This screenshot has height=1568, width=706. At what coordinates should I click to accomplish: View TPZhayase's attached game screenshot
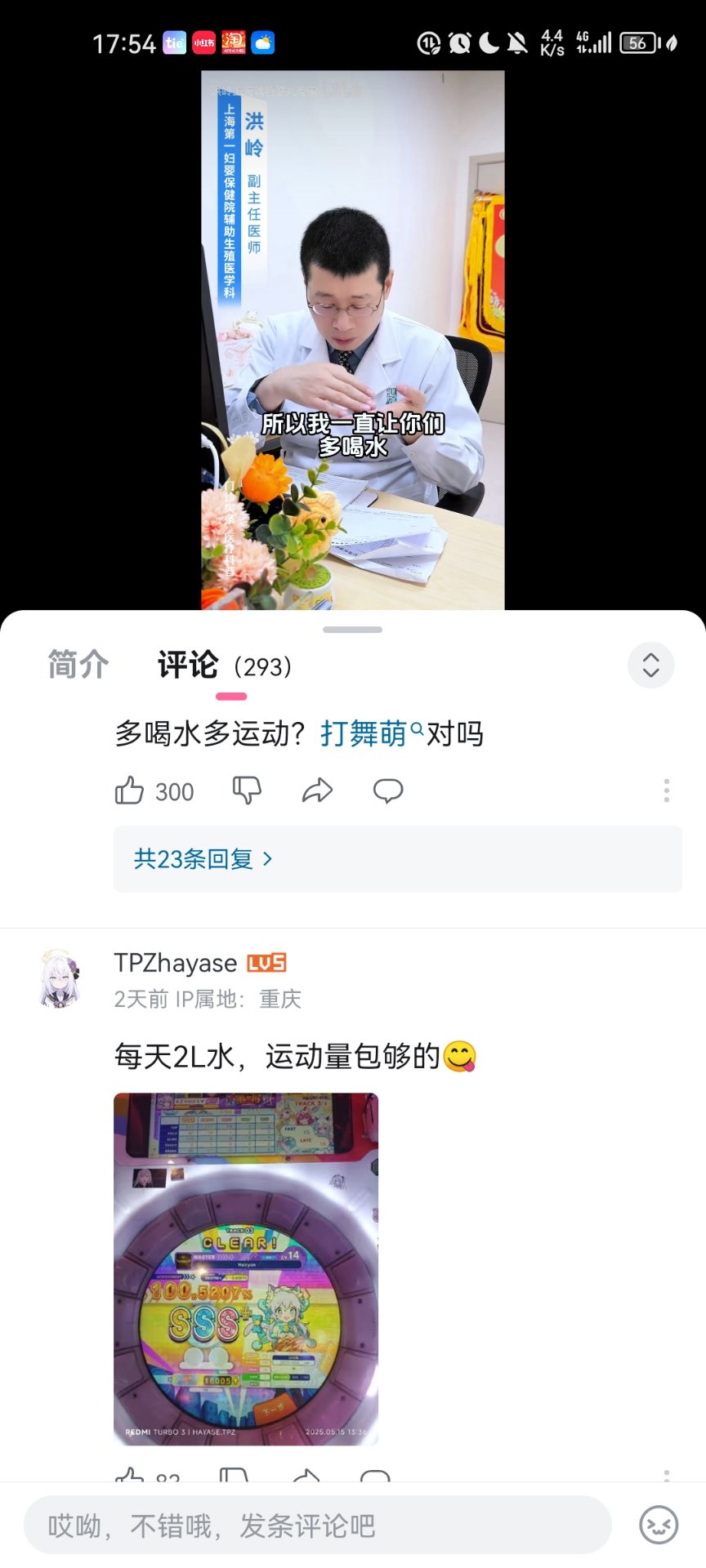(x=246, y=1269)
